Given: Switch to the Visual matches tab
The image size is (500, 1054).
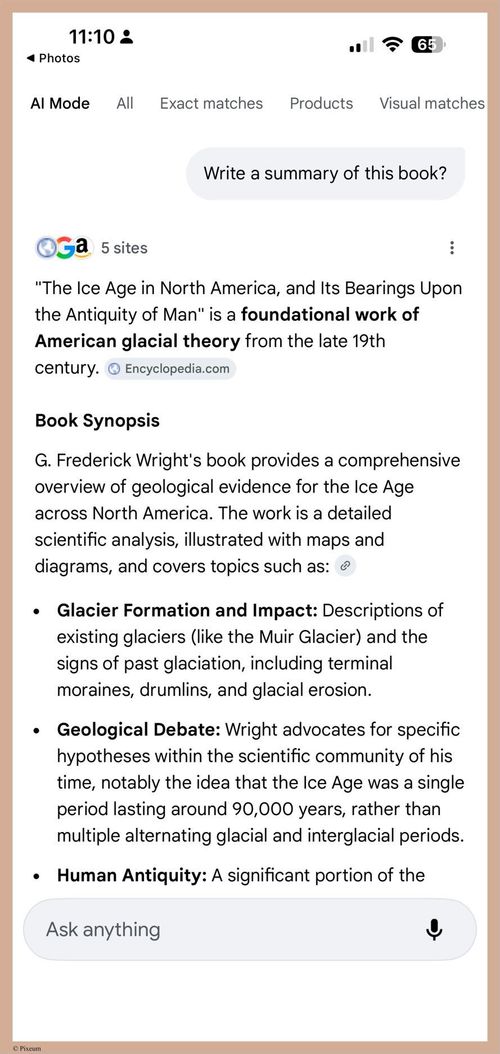Looking at the screenshot, I should (432, 104).
